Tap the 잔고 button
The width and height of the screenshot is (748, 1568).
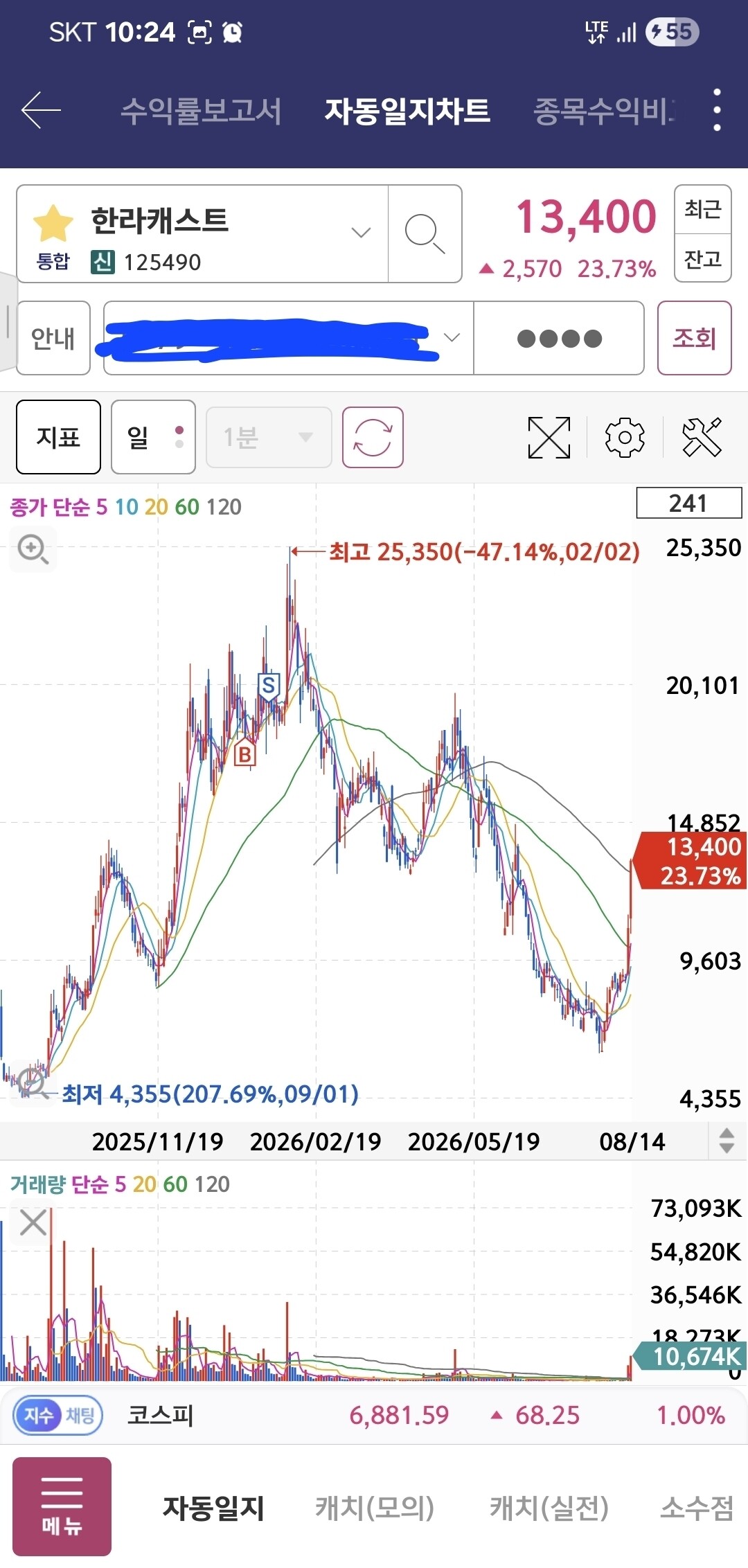tap(702, 258)
